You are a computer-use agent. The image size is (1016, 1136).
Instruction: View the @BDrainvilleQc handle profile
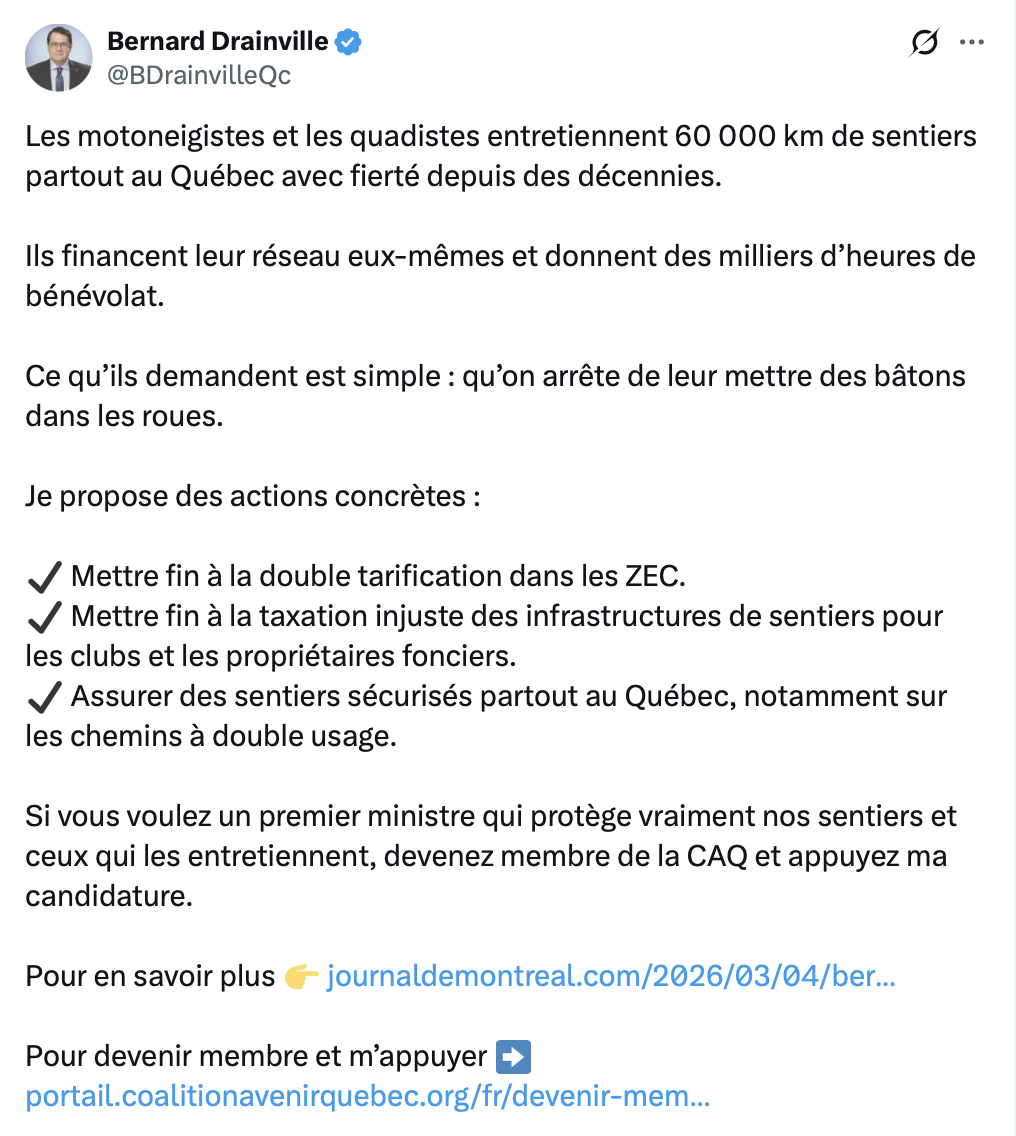[x=198, y=75]
